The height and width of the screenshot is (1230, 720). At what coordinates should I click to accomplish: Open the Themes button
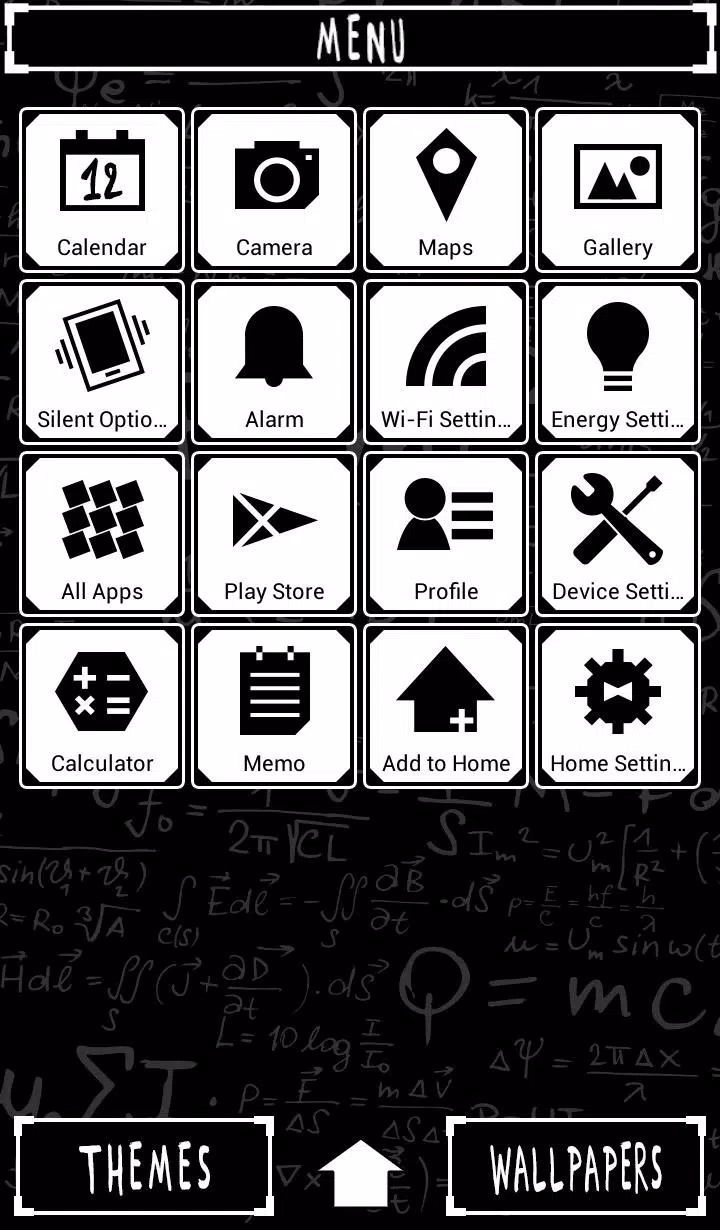(x=144, y=1167)
